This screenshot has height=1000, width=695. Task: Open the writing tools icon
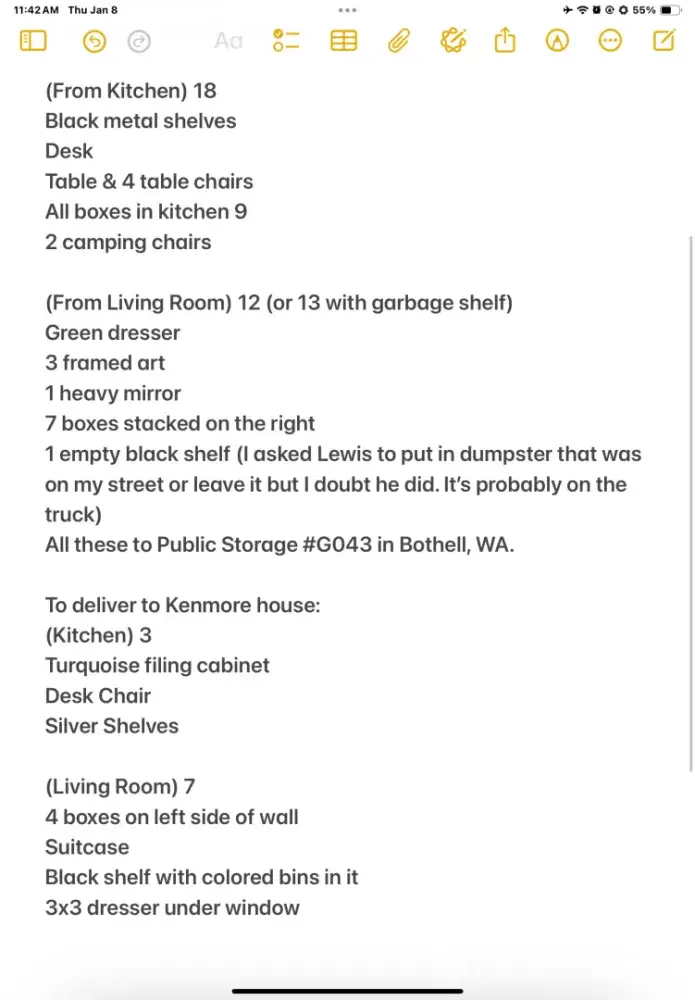[453, 41]
